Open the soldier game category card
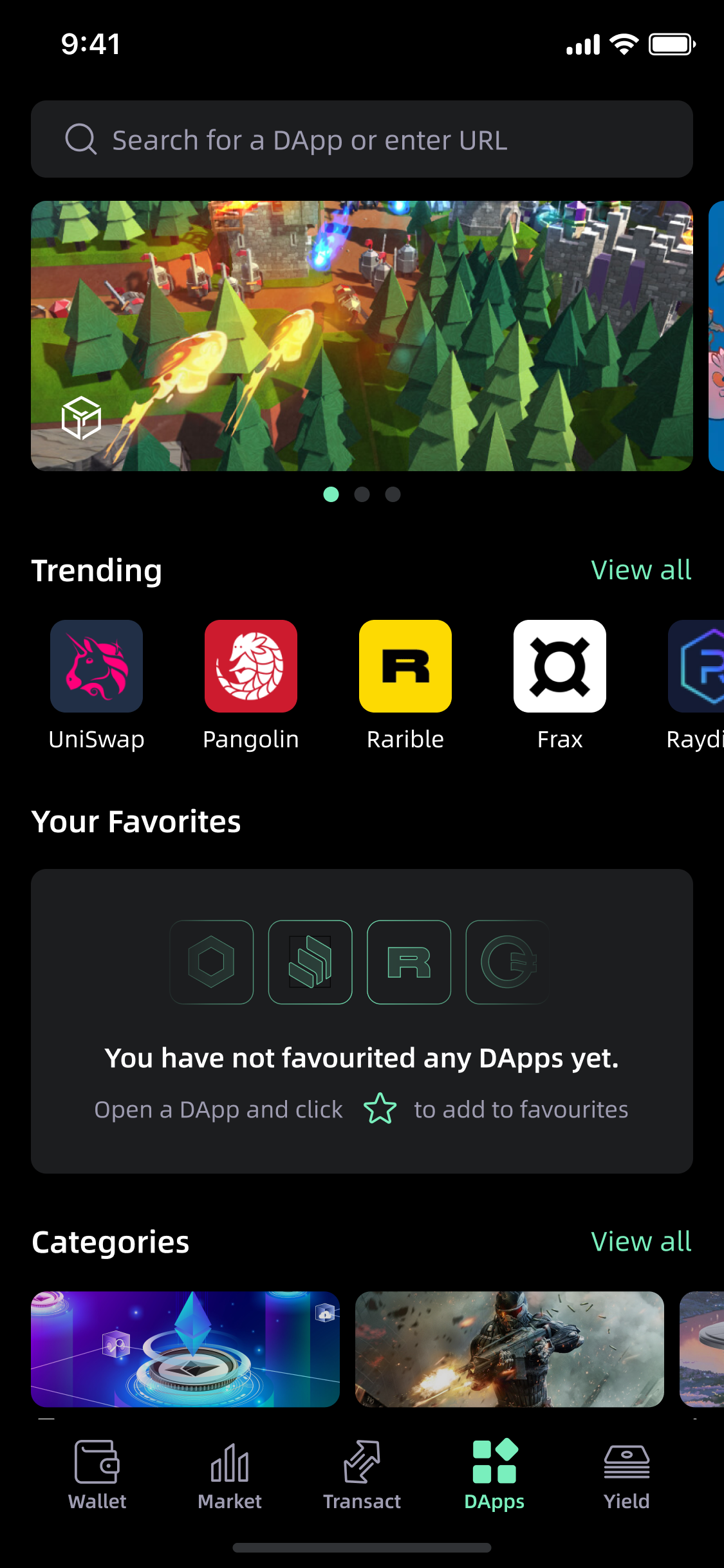Viewport: 724px width, 1568px height. (x=509, y=1349)
